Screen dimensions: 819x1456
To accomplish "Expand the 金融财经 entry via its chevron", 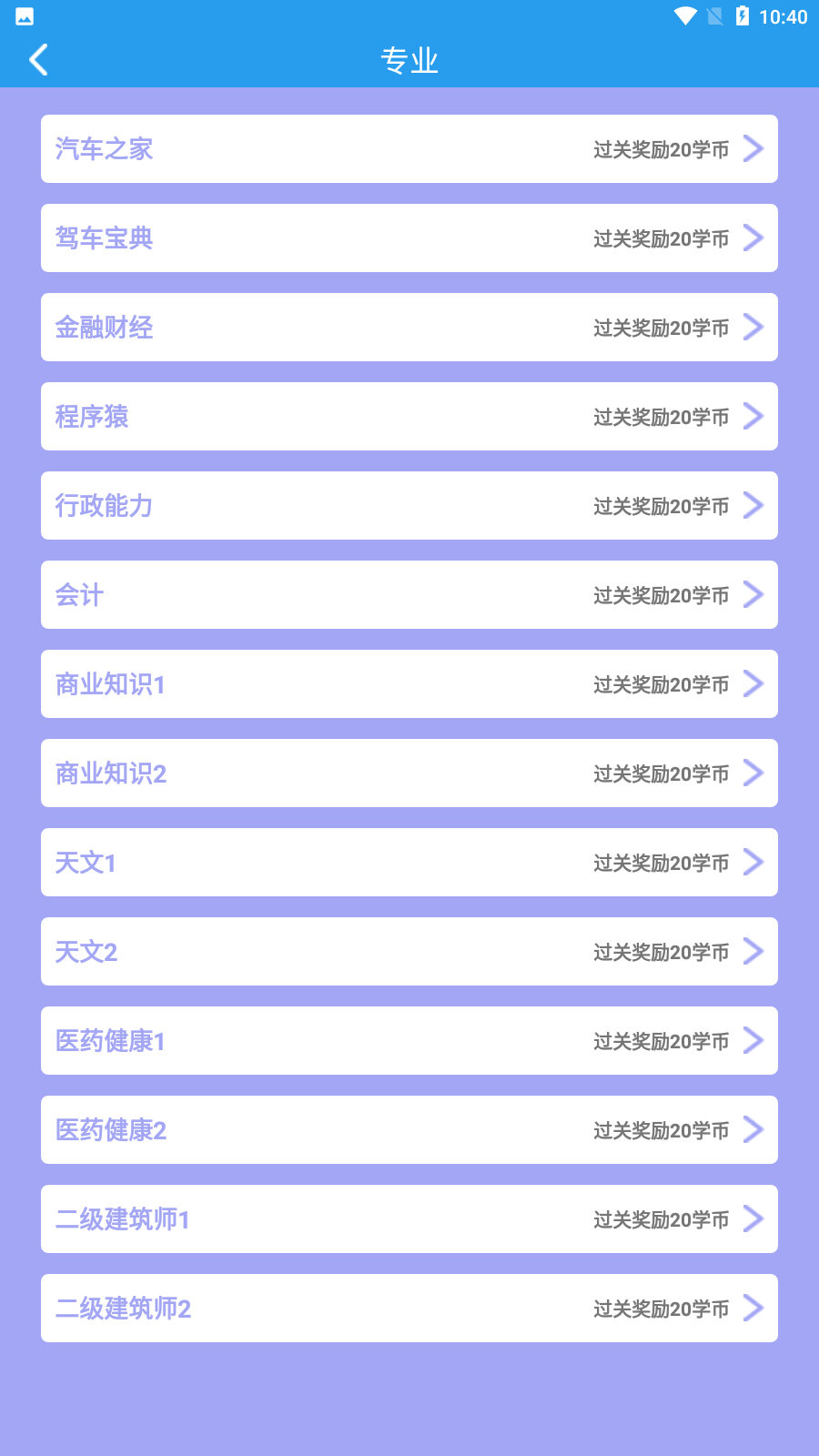I will pyautogui.click(x=753, y=327).
